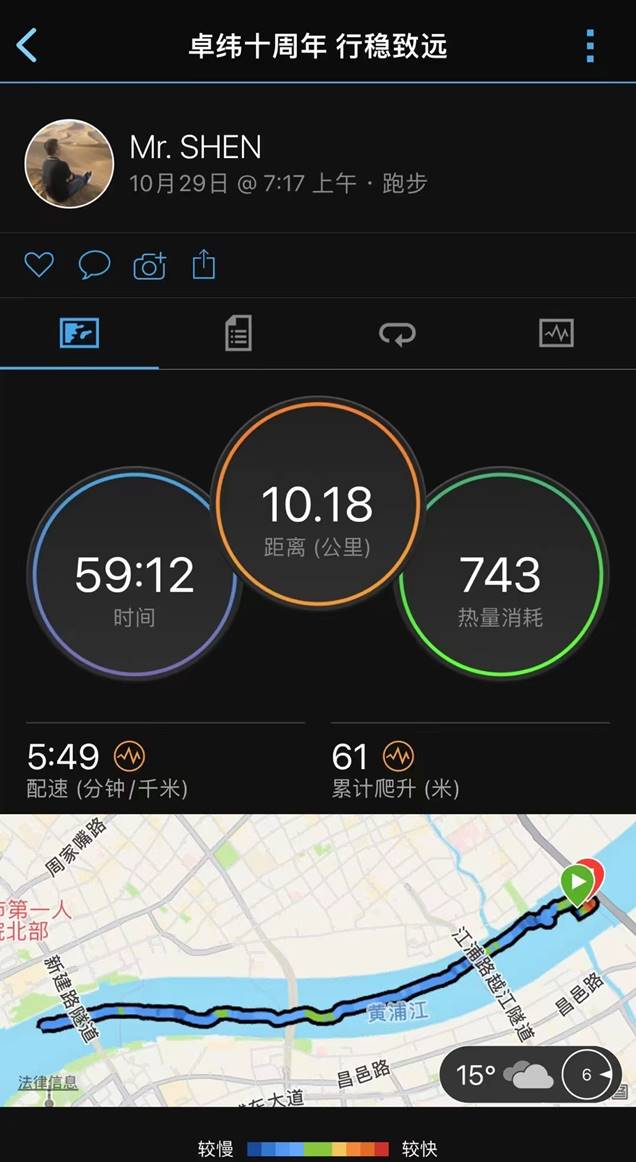The width and height of the screenshot is (636, 1162).
Task: Go back using the top-left arrow
Action: pos(27,45)
